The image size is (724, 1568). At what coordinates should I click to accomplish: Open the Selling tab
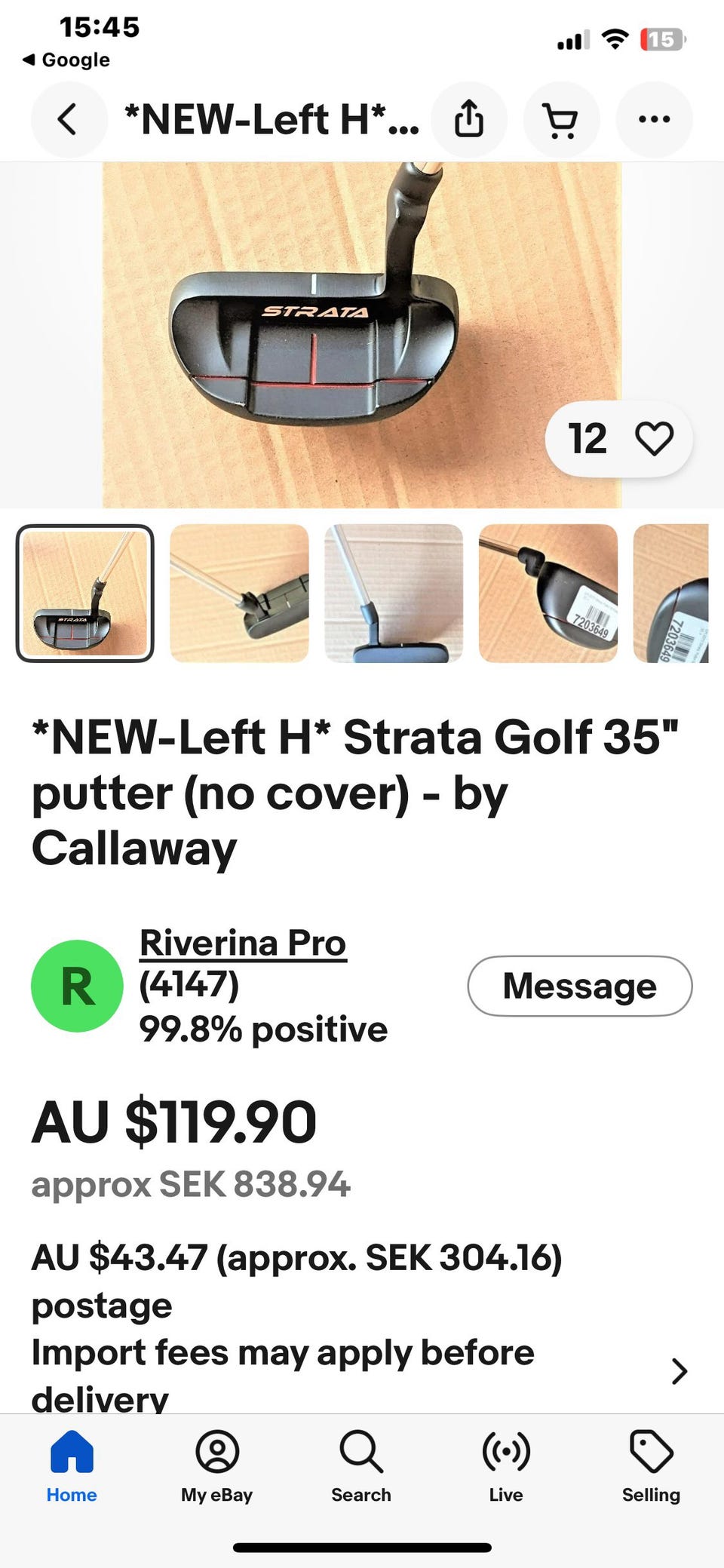(x=651, y=1466)
